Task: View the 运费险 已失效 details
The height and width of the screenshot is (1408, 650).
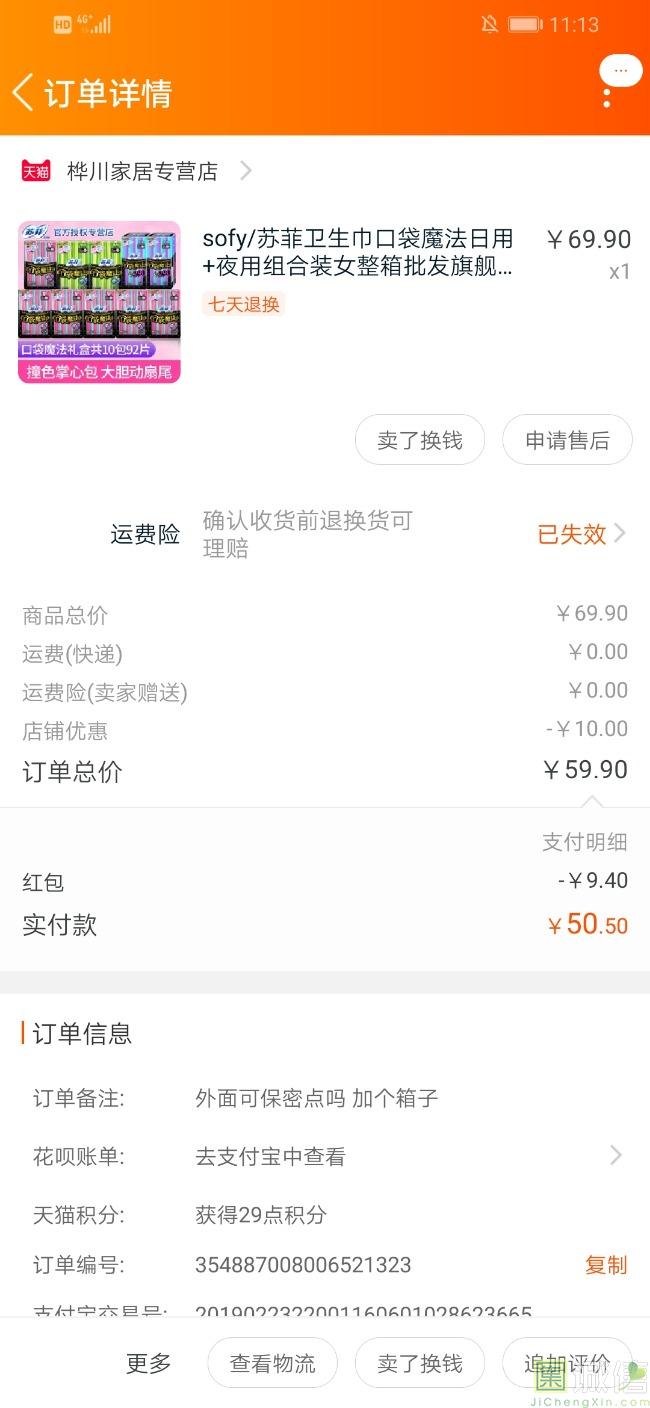Action: pyautogui.click(x=581, y=534)
